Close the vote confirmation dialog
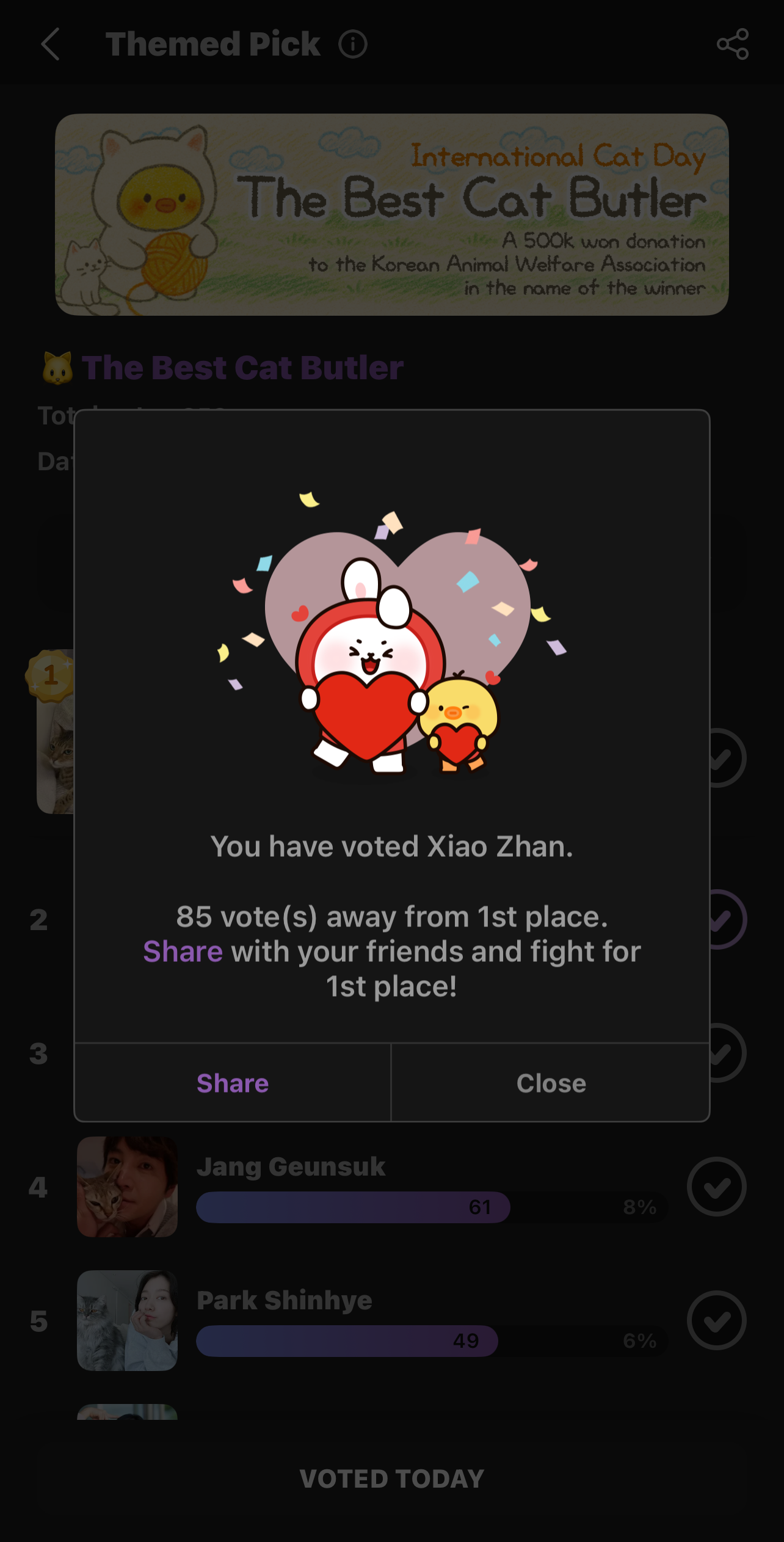Screen dimensions: 784x1542 [x=551, y=1083]
